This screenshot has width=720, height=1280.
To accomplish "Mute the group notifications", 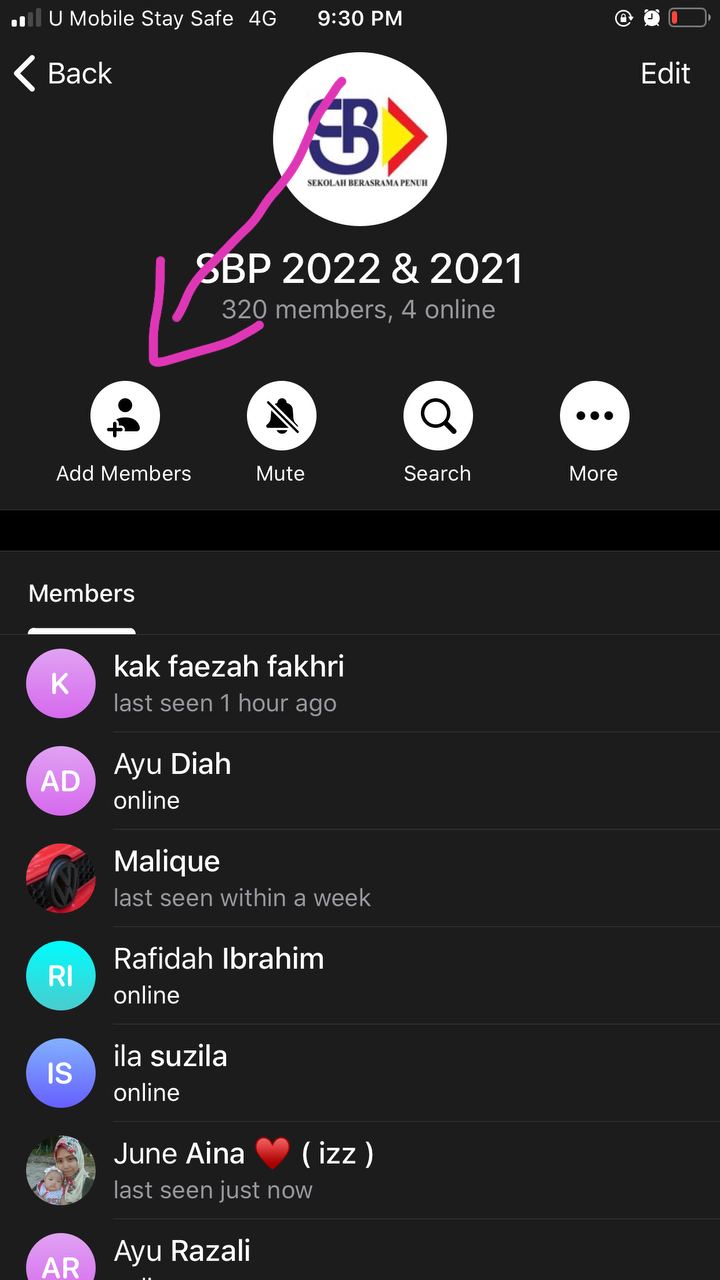I will click(x=281, y=416).
